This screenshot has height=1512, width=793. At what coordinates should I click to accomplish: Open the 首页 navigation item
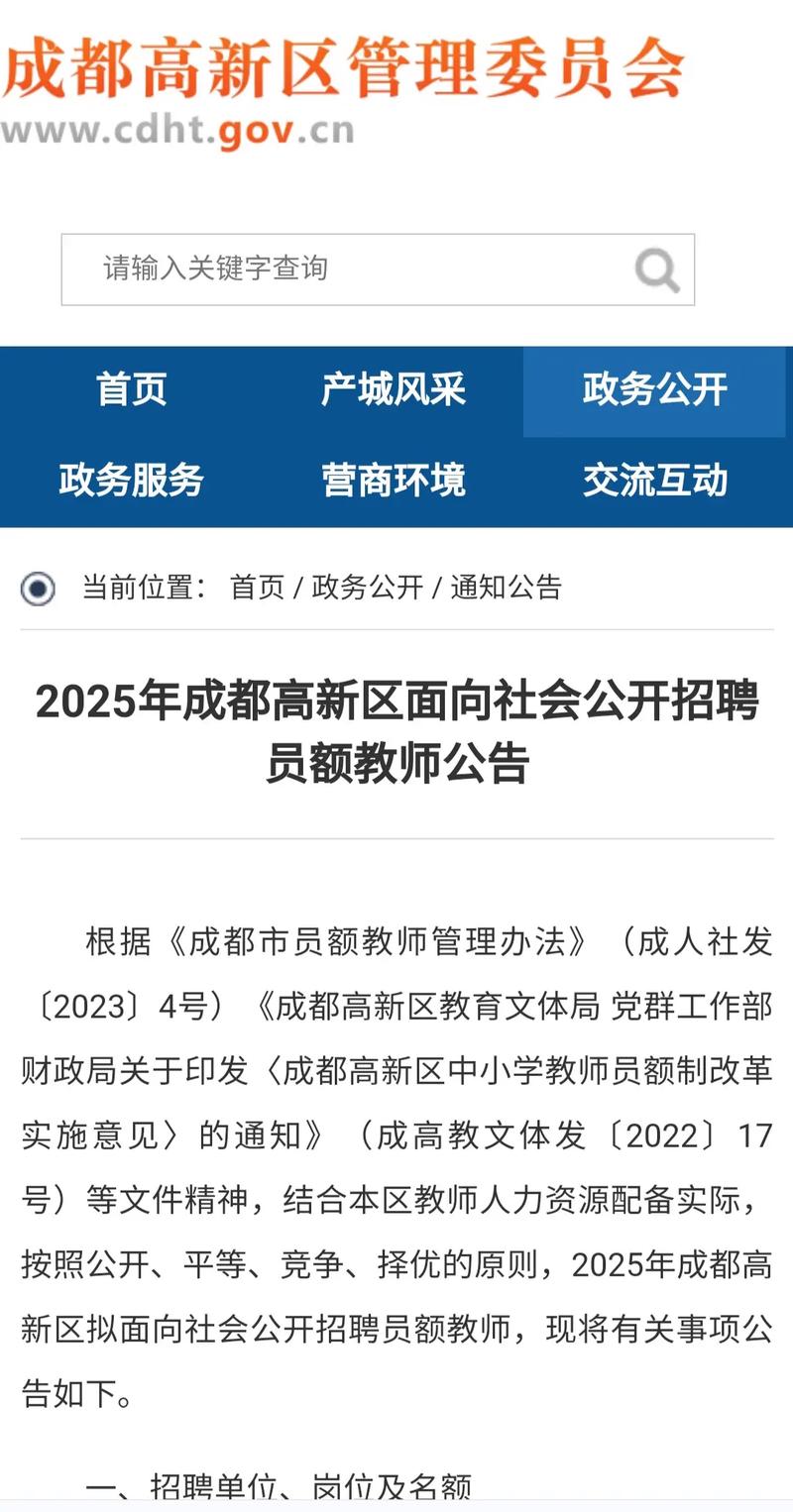[x=131, y=390]
